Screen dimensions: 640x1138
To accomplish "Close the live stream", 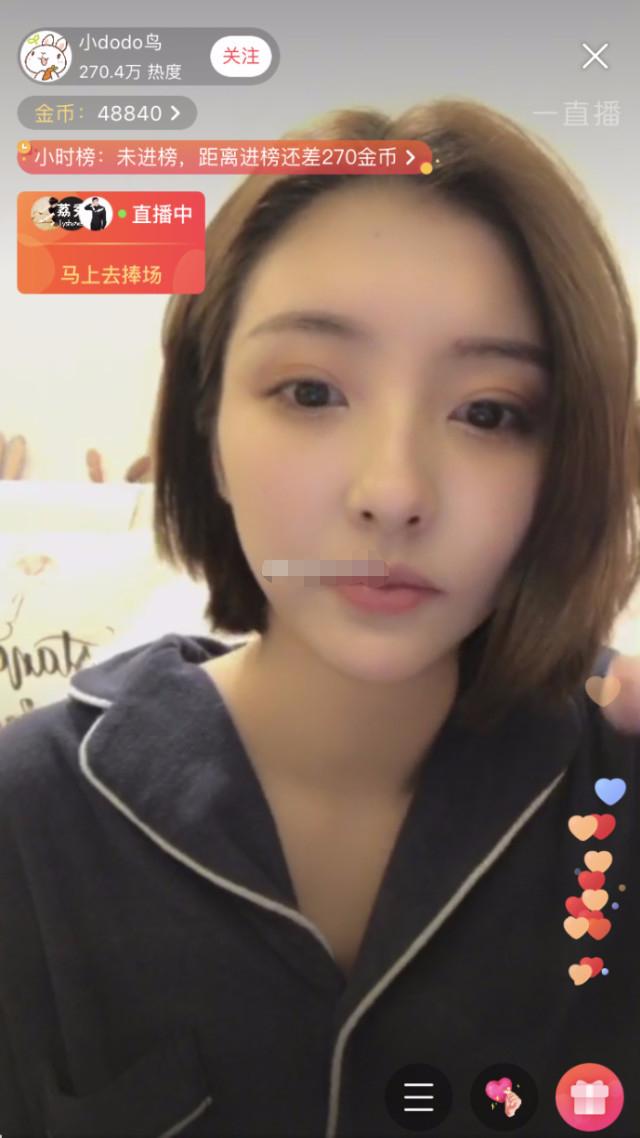I will (x=595, y=56).
